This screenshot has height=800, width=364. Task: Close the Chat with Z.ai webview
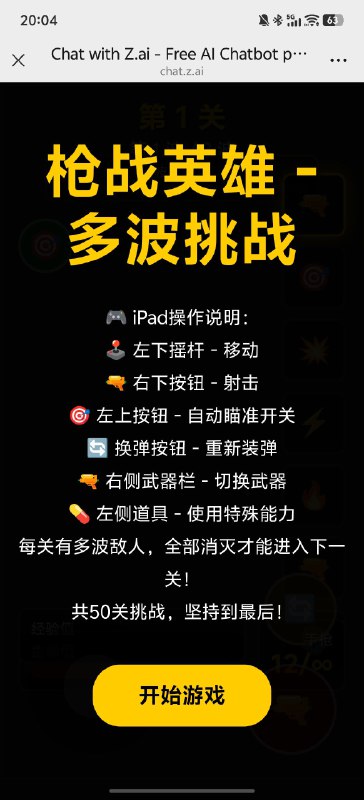pyautogui.click(x=18, y=61)
